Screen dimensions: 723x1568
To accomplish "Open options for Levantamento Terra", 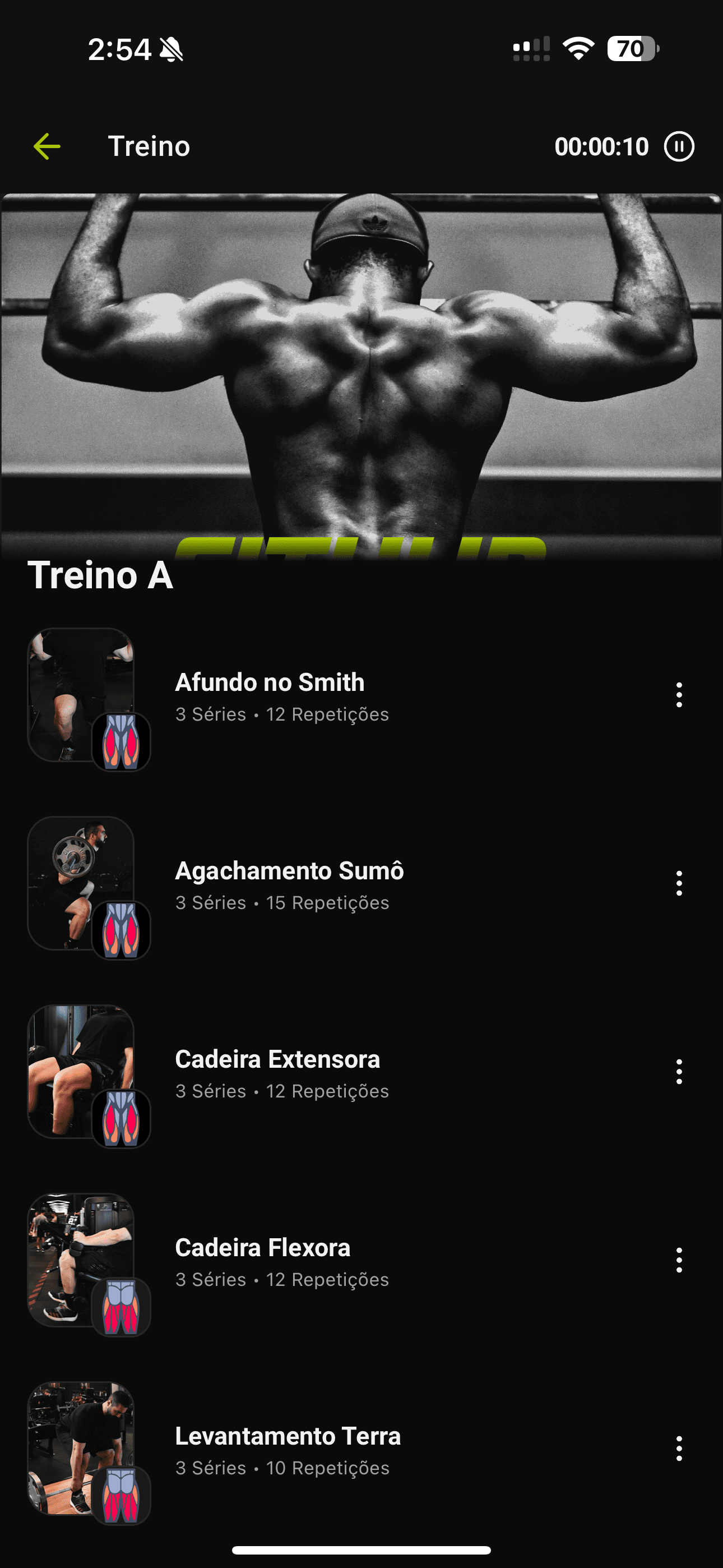I will [x=679, y=1449].
